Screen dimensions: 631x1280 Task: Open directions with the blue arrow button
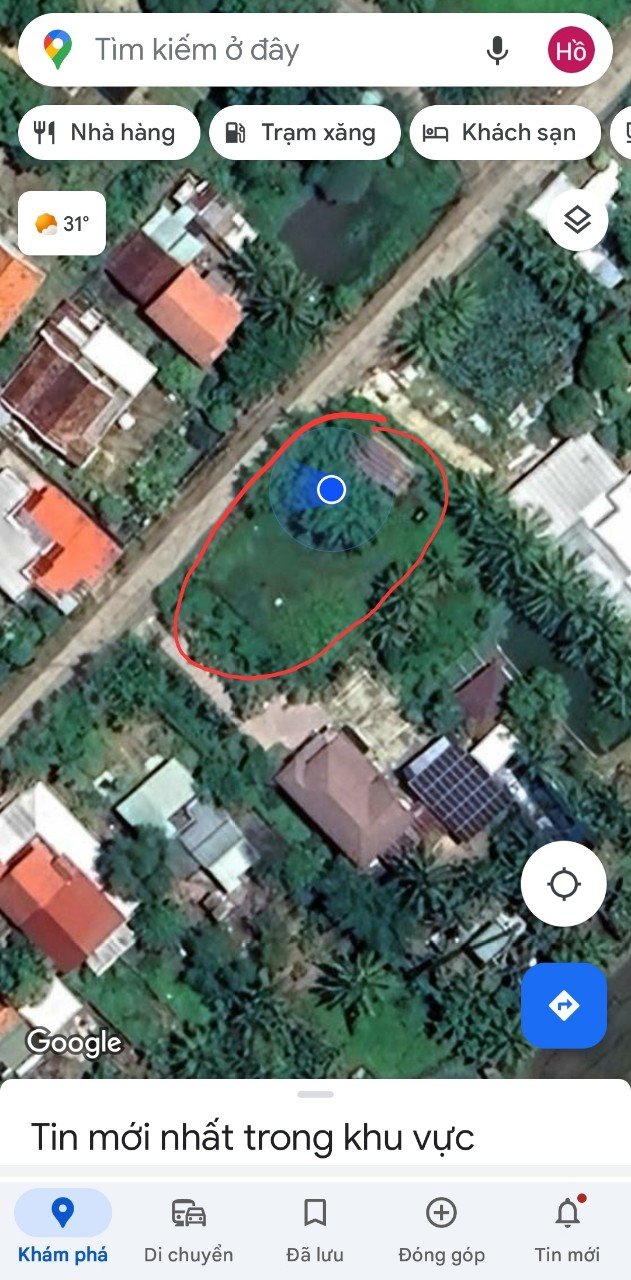coord(564,1005)
